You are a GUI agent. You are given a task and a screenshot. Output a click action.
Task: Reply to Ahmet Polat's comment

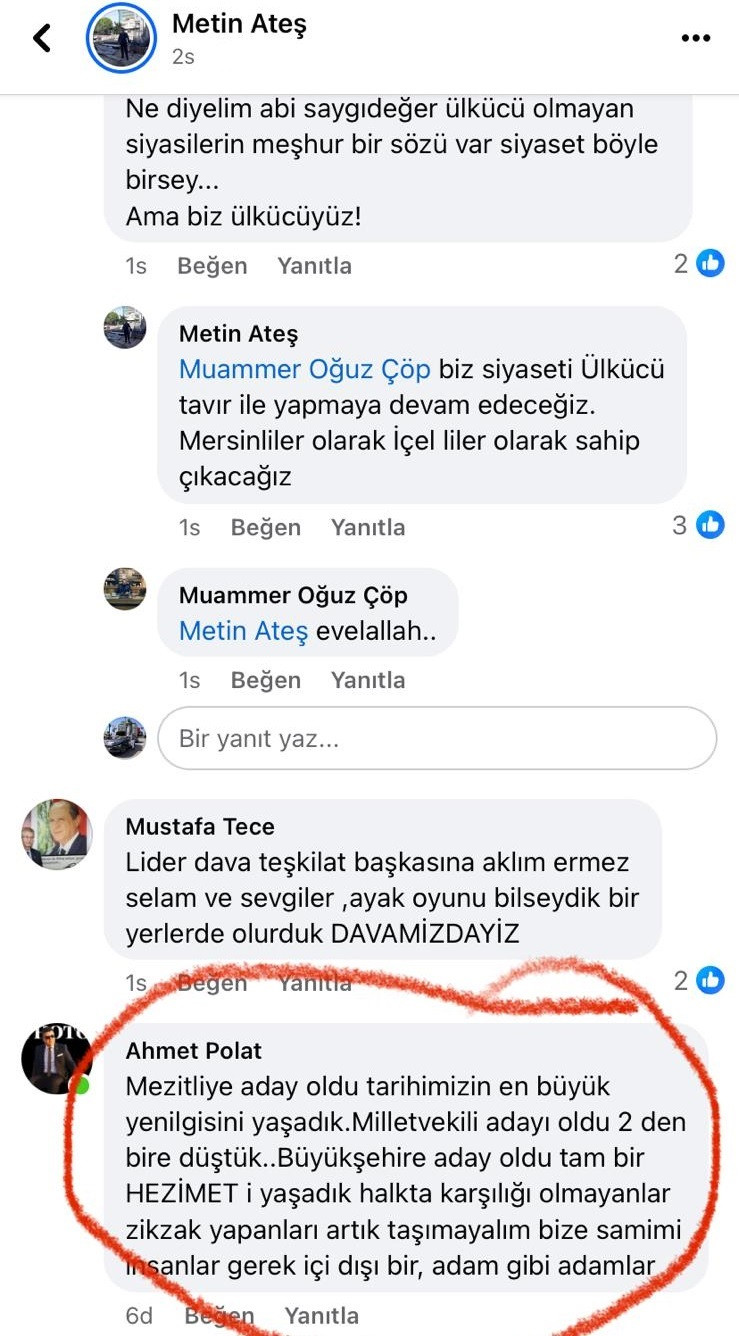click(x=321, y=1316)
